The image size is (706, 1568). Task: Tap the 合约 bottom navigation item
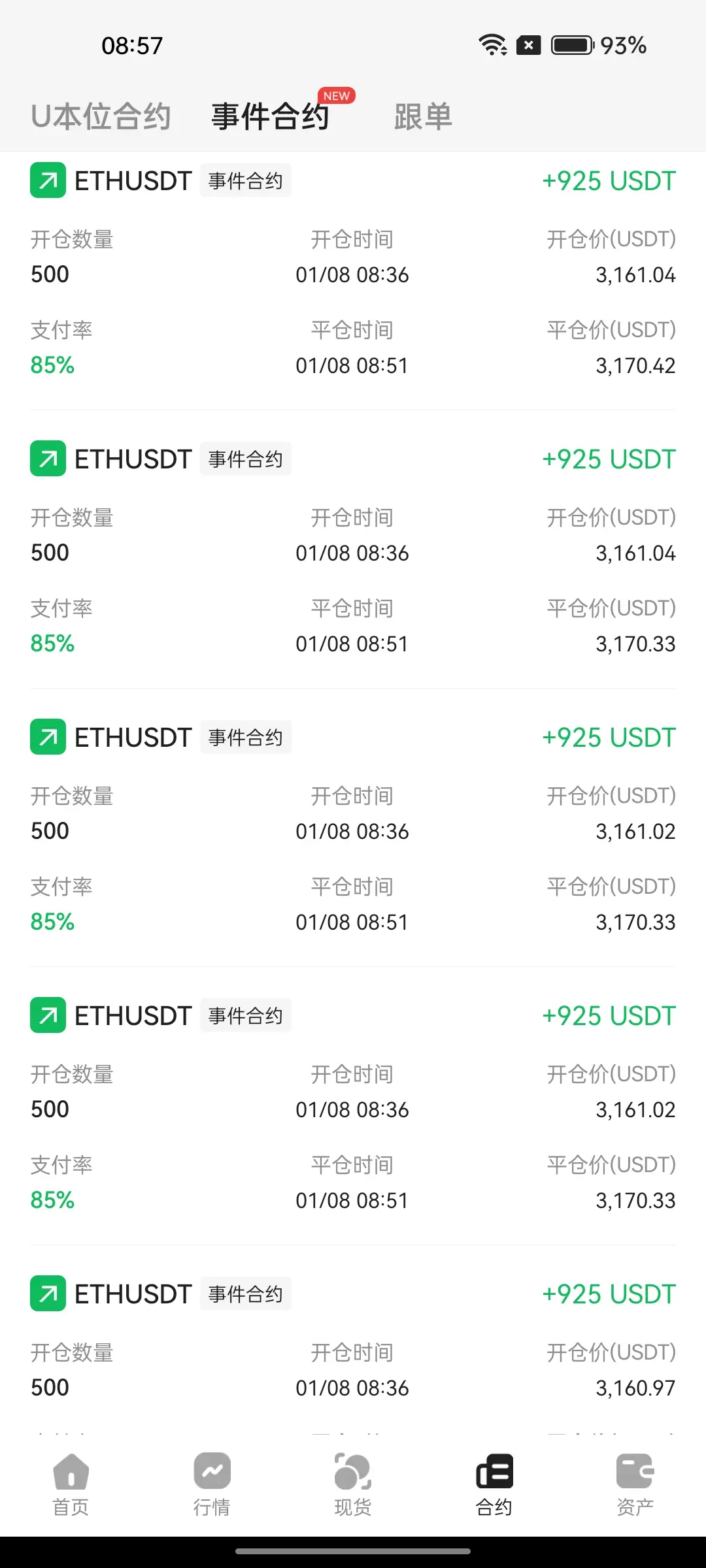pyautogui.click(x=494, y=1484)
